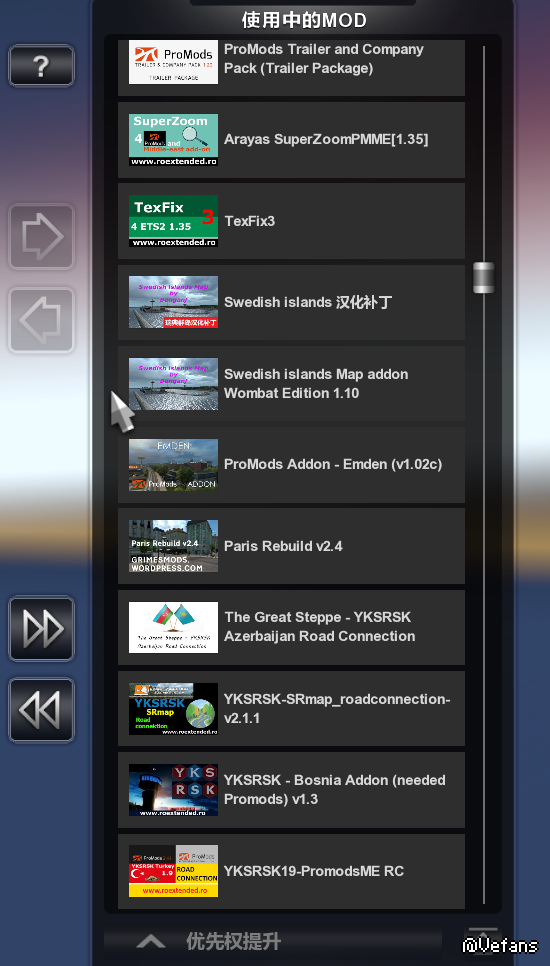Select ProMods Addon - Emden mod
The width and height of the screenshot is (550, 966).
point(291,465)
